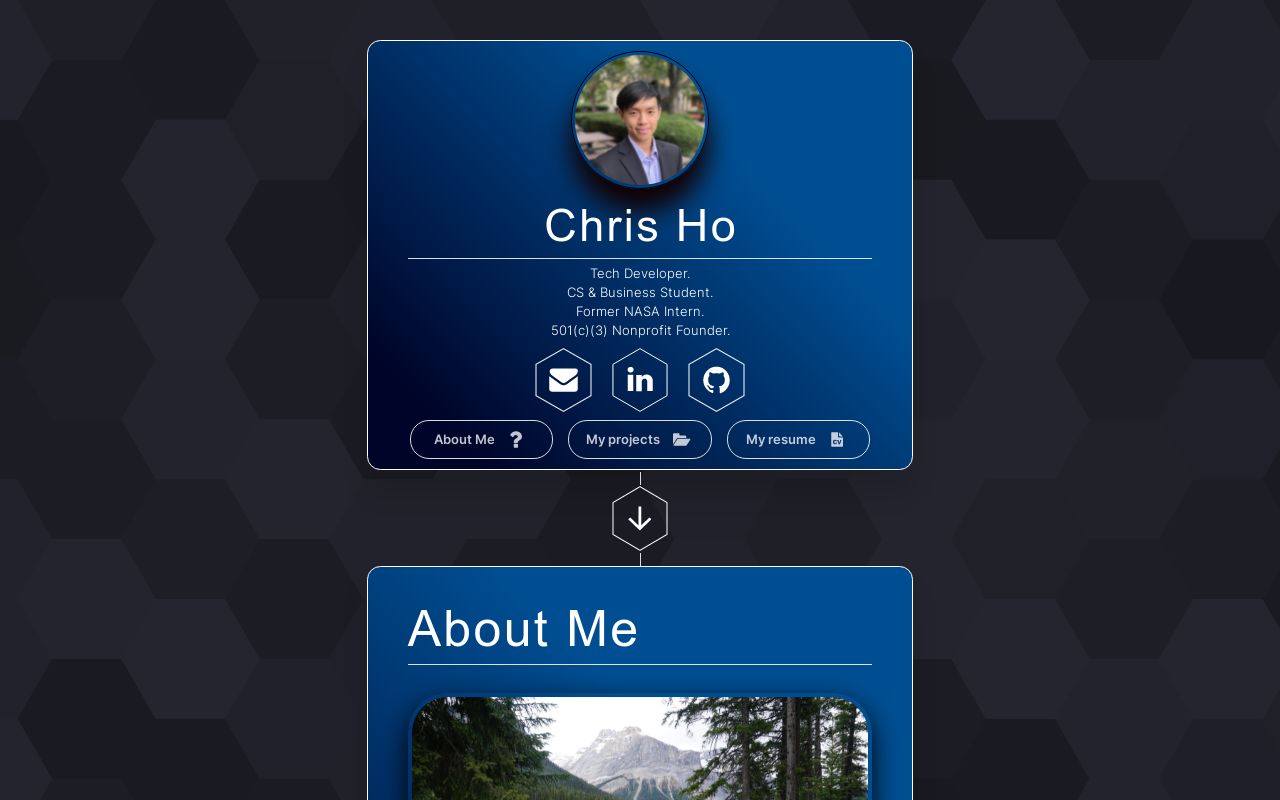Open the LinkedIn profile icon

[640, 380]
